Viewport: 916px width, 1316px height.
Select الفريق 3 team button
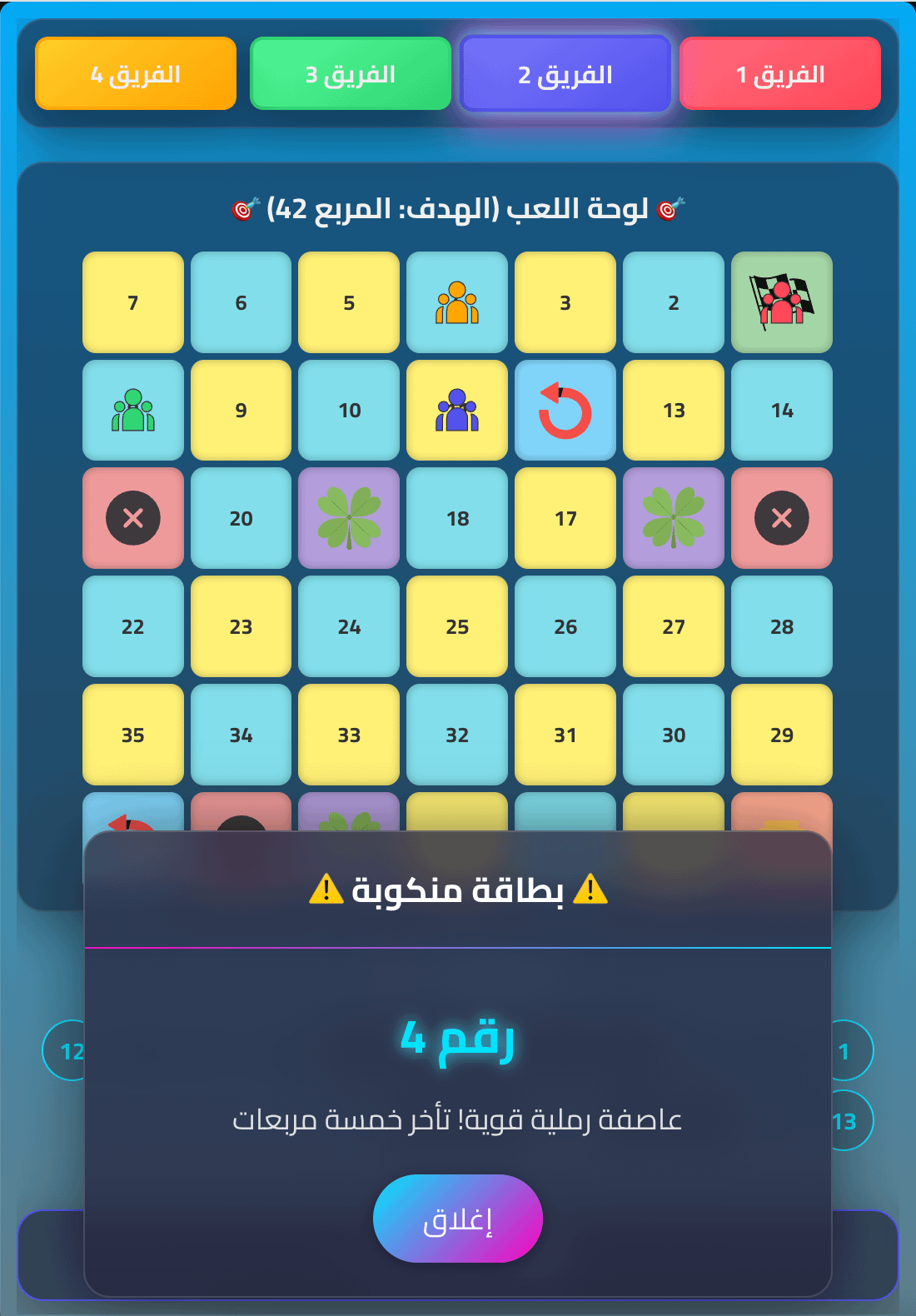coord(351,74)
